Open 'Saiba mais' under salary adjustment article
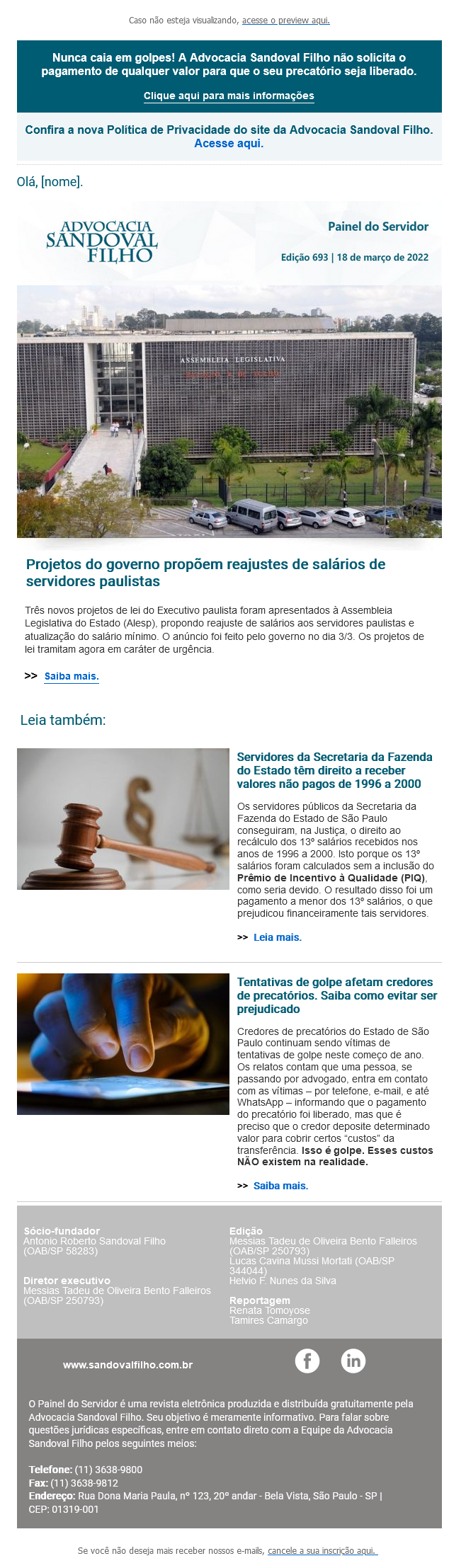 pyautogui.click(x=72, y=676)
